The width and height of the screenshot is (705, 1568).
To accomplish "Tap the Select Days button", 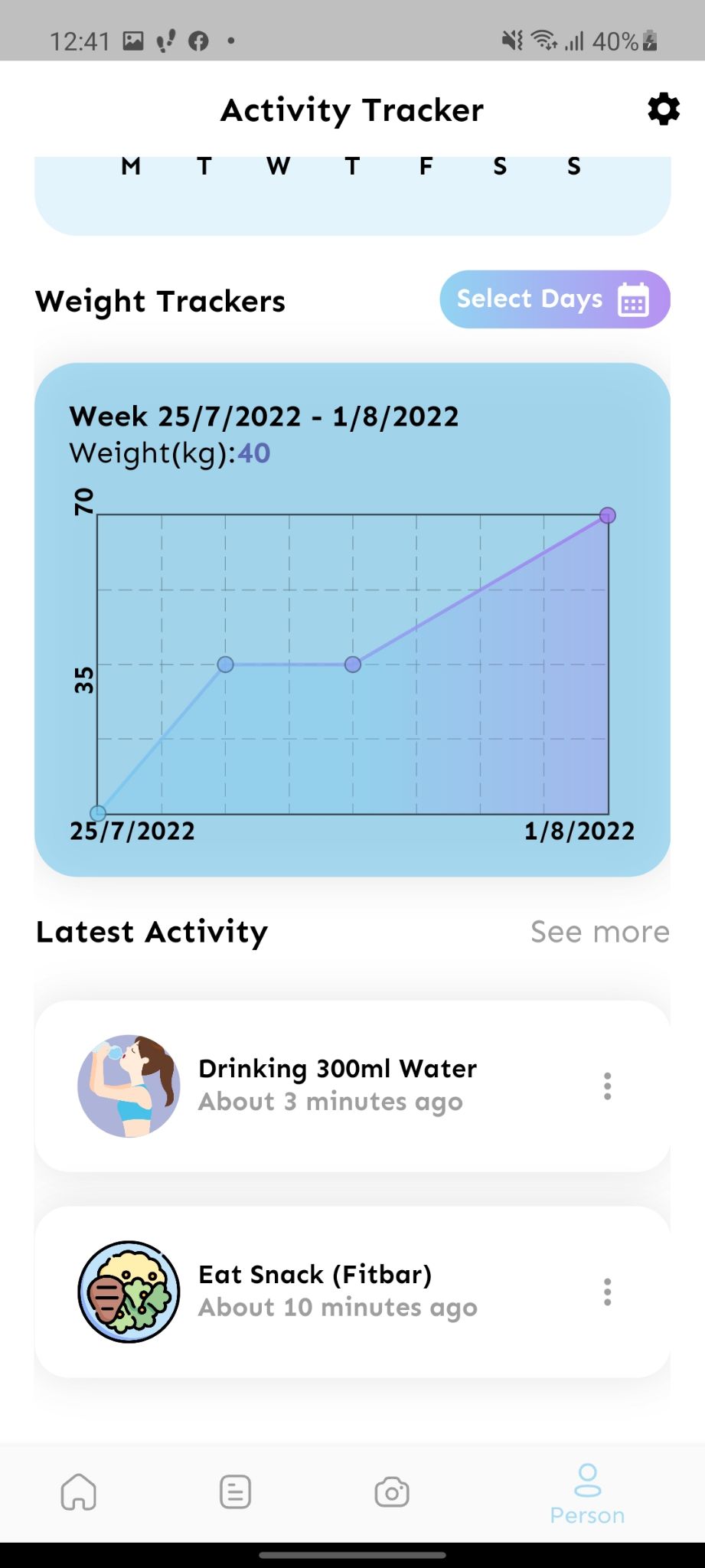I will point(554,299).
